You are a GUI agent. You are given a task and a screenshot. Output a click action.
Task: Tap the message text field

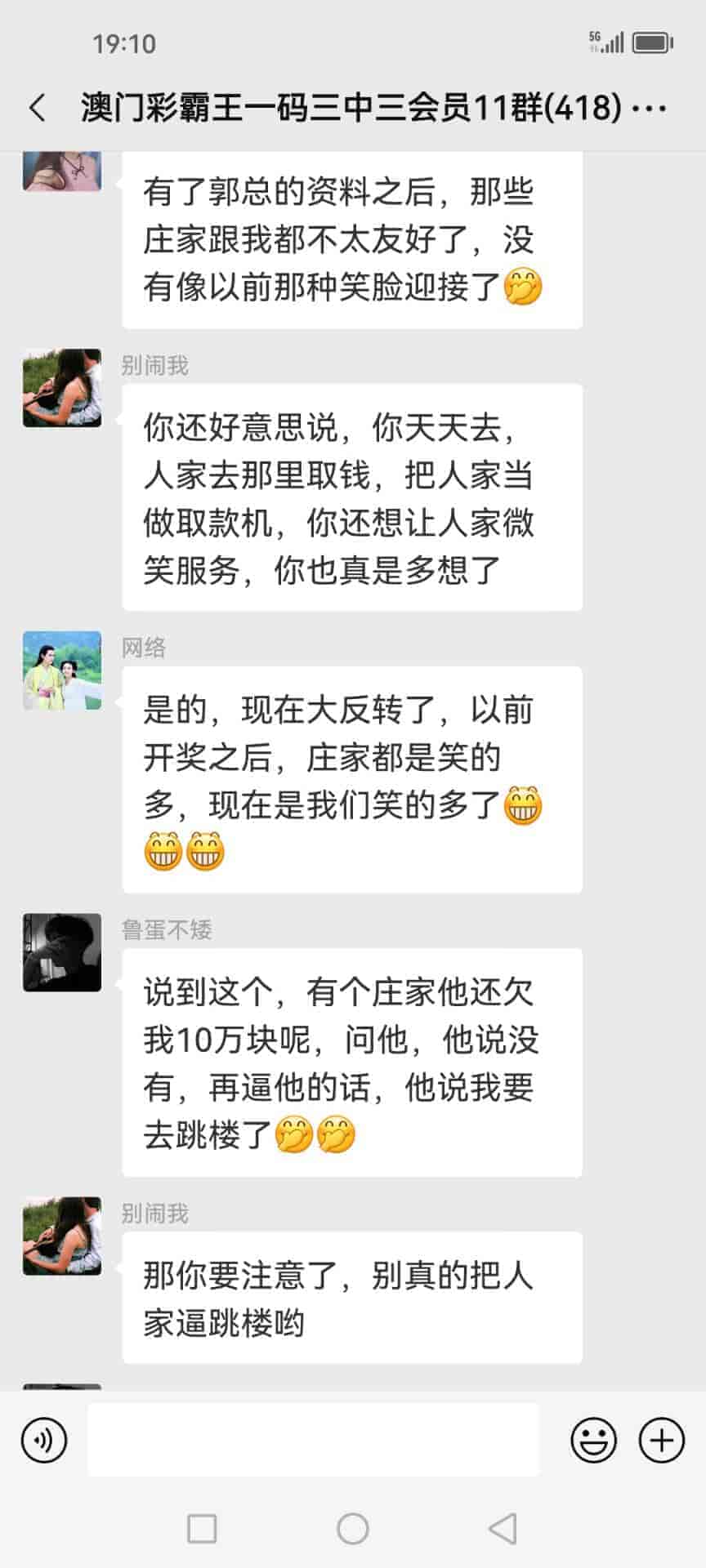point(313,1440)
